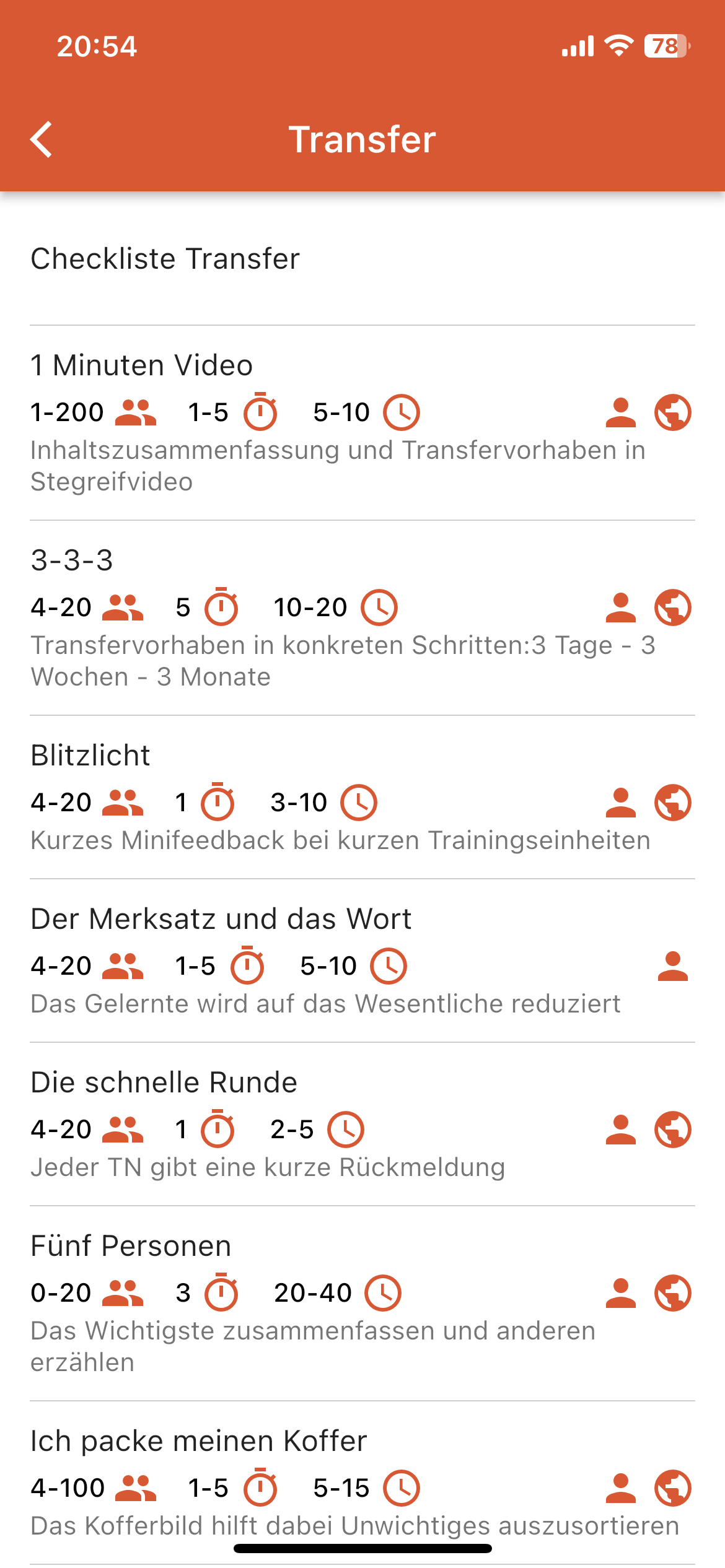Go back from the Transfer screen
This screenshot has height=1568, width=725.
click(x=42, y=139)
